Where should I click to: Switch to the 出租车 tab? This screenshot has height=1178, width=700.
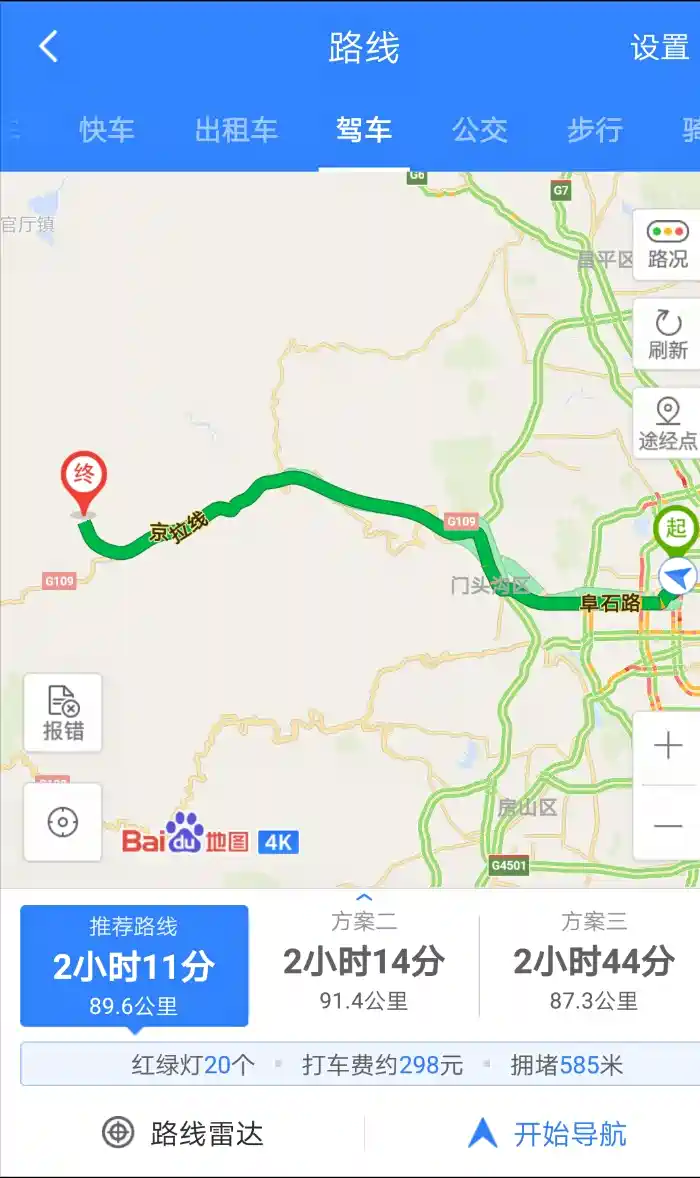[236, 130]
